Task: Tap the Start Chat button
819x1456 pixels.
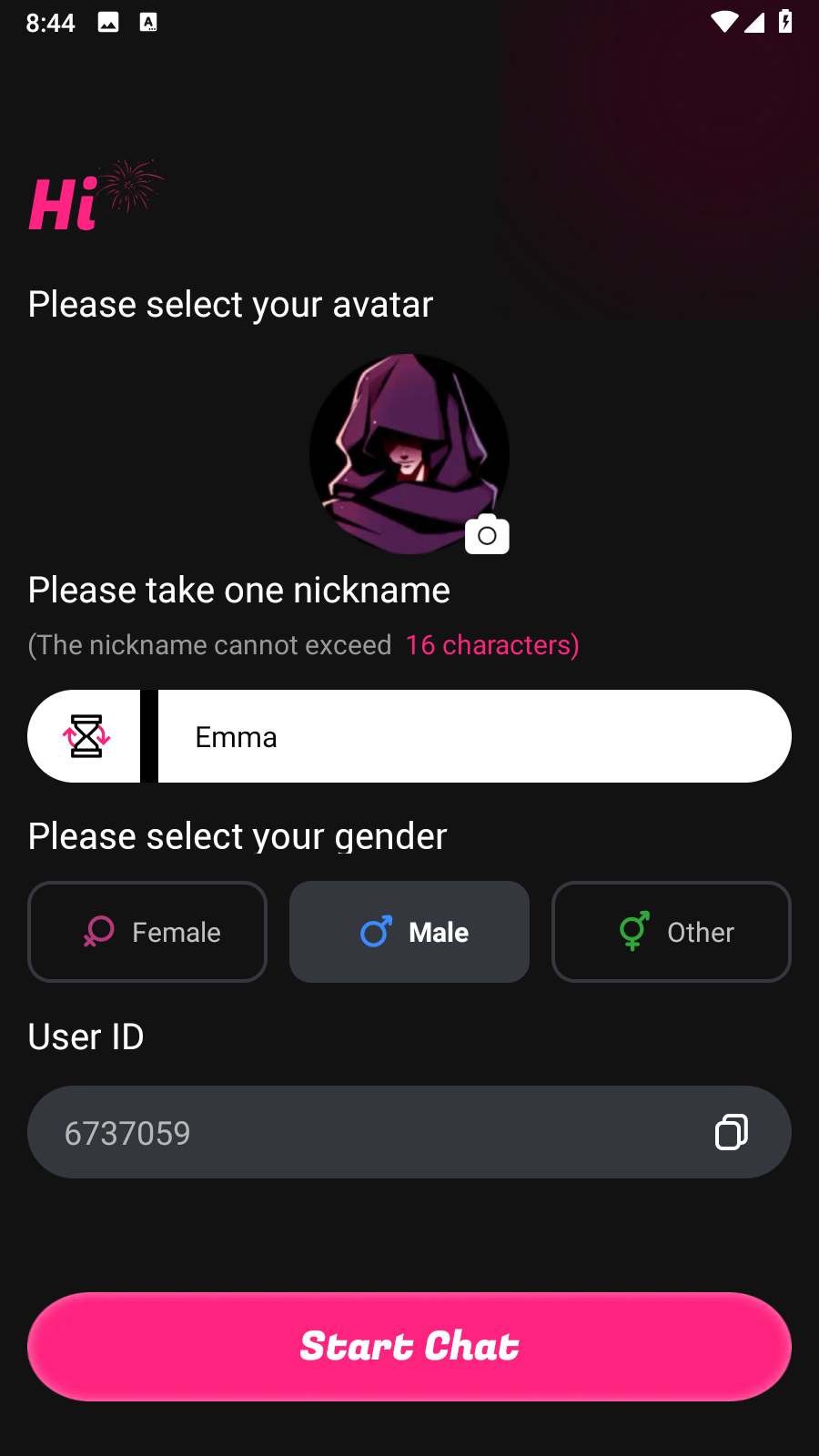Action: click(x=409, y=1346)
